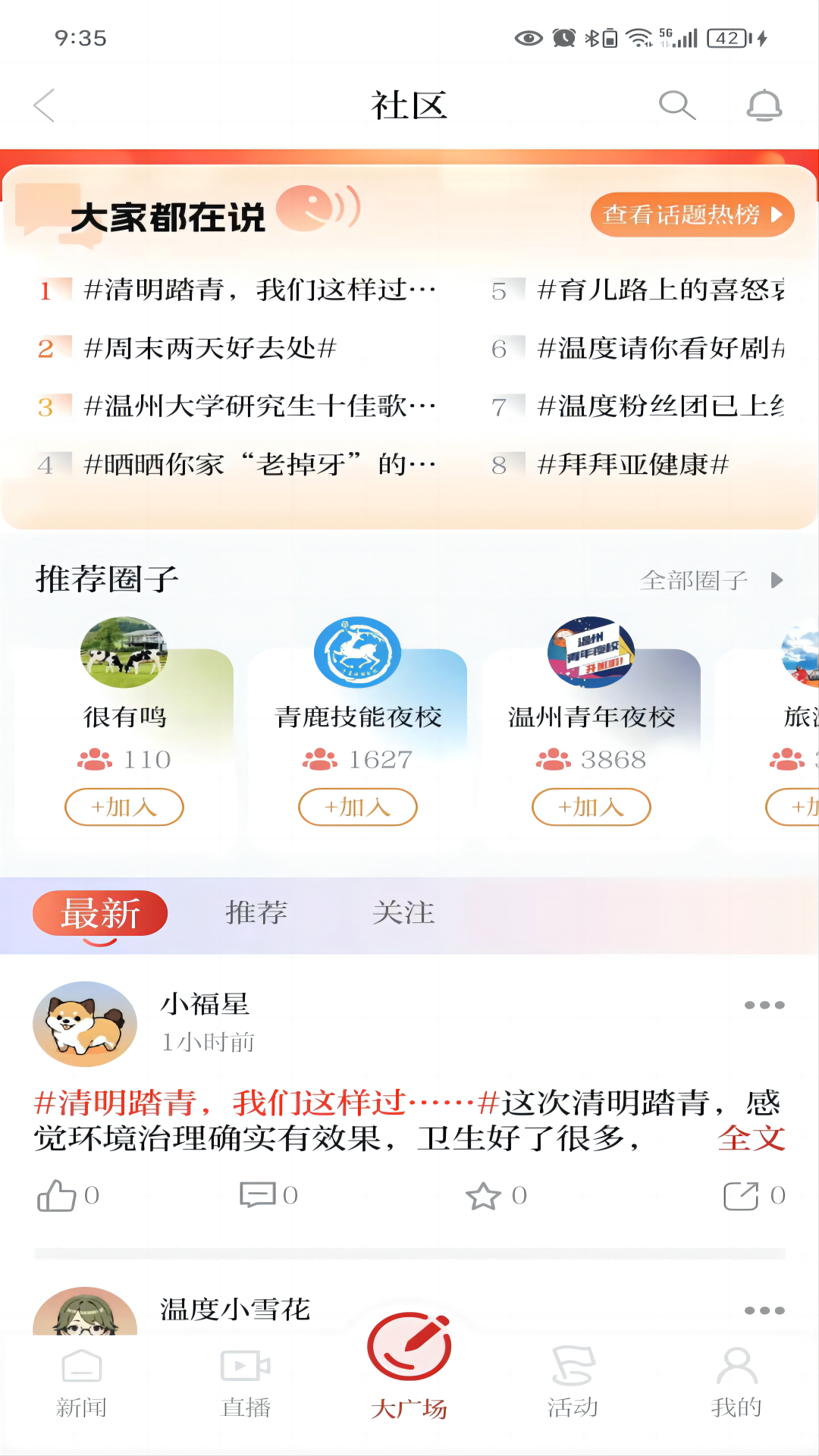Join the 青鹿技能夜校 circle

(358, 807)
